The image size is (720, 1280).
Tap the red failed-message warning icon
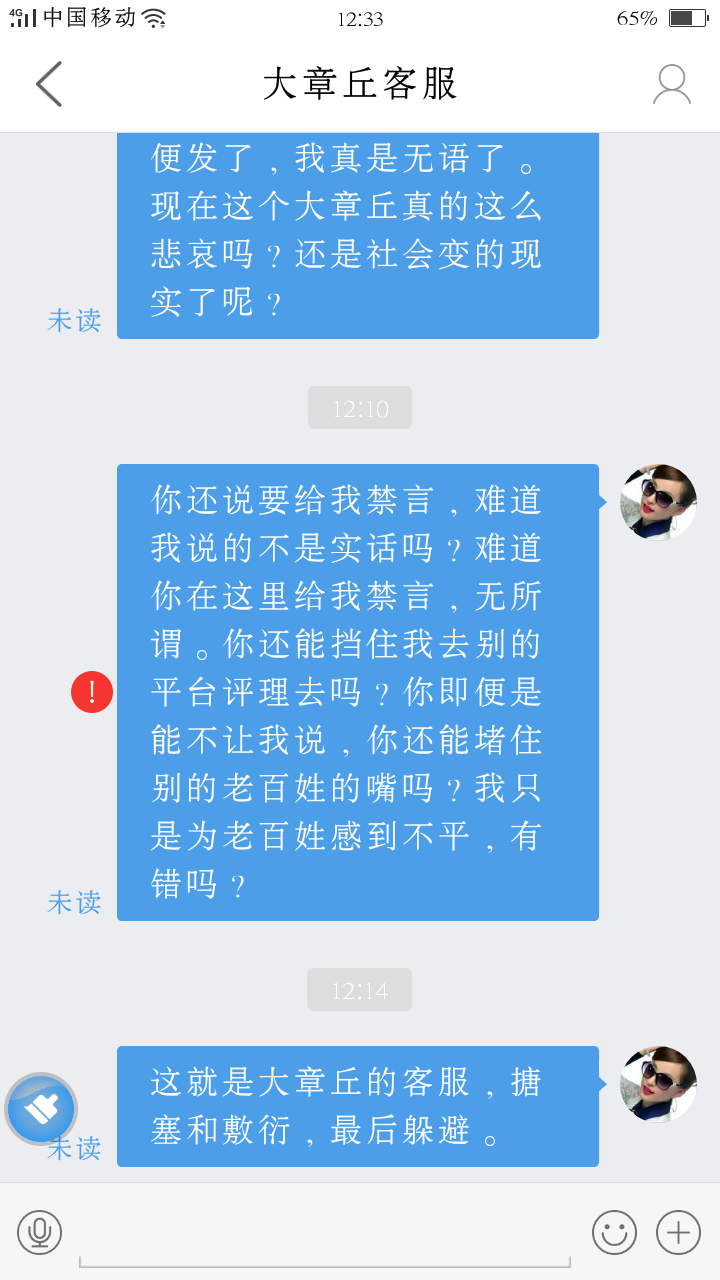tap(92, 692)
